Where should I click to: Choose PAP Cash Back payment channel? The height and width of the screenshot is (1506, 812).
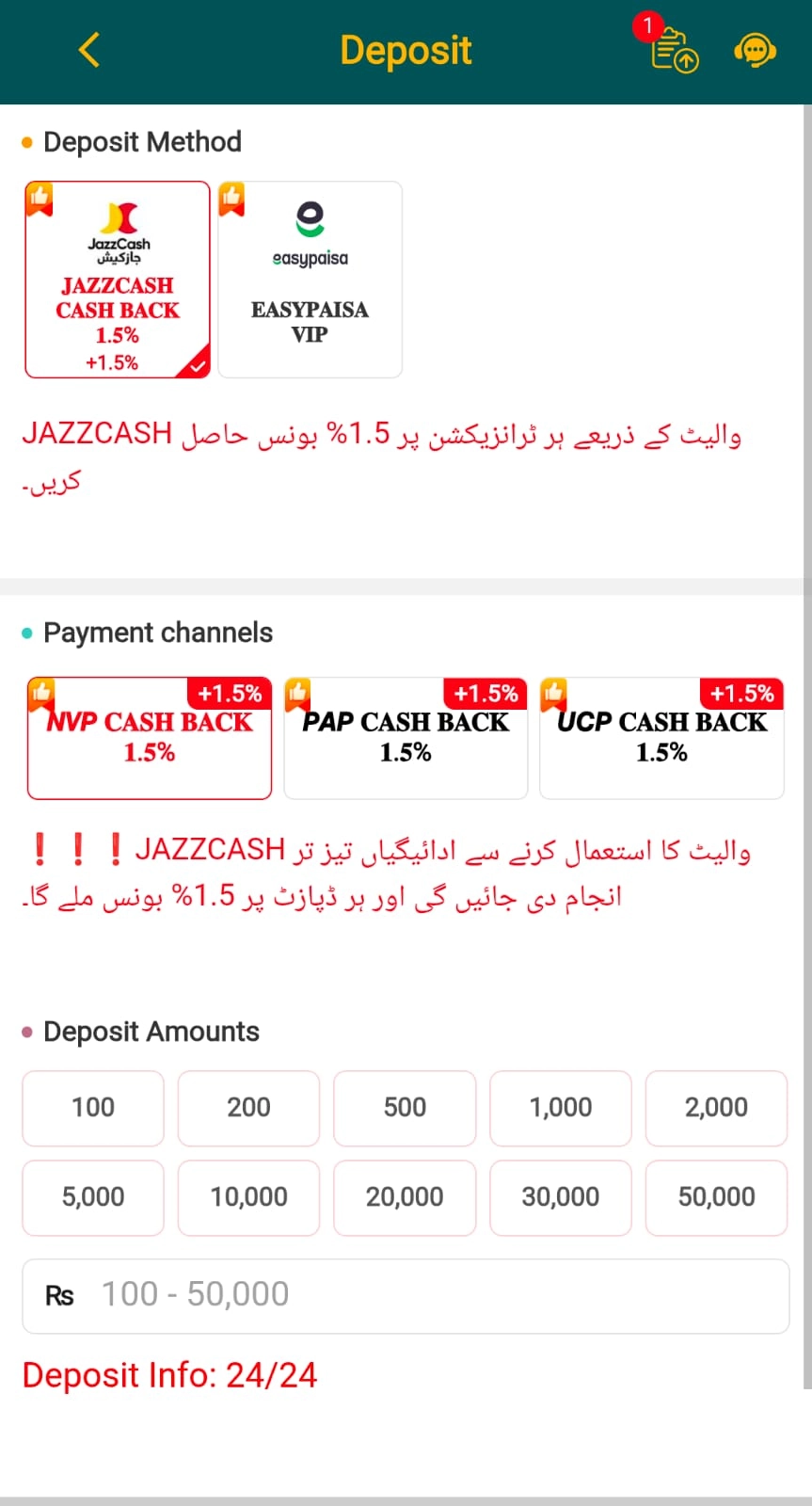(x=406, y=738)
